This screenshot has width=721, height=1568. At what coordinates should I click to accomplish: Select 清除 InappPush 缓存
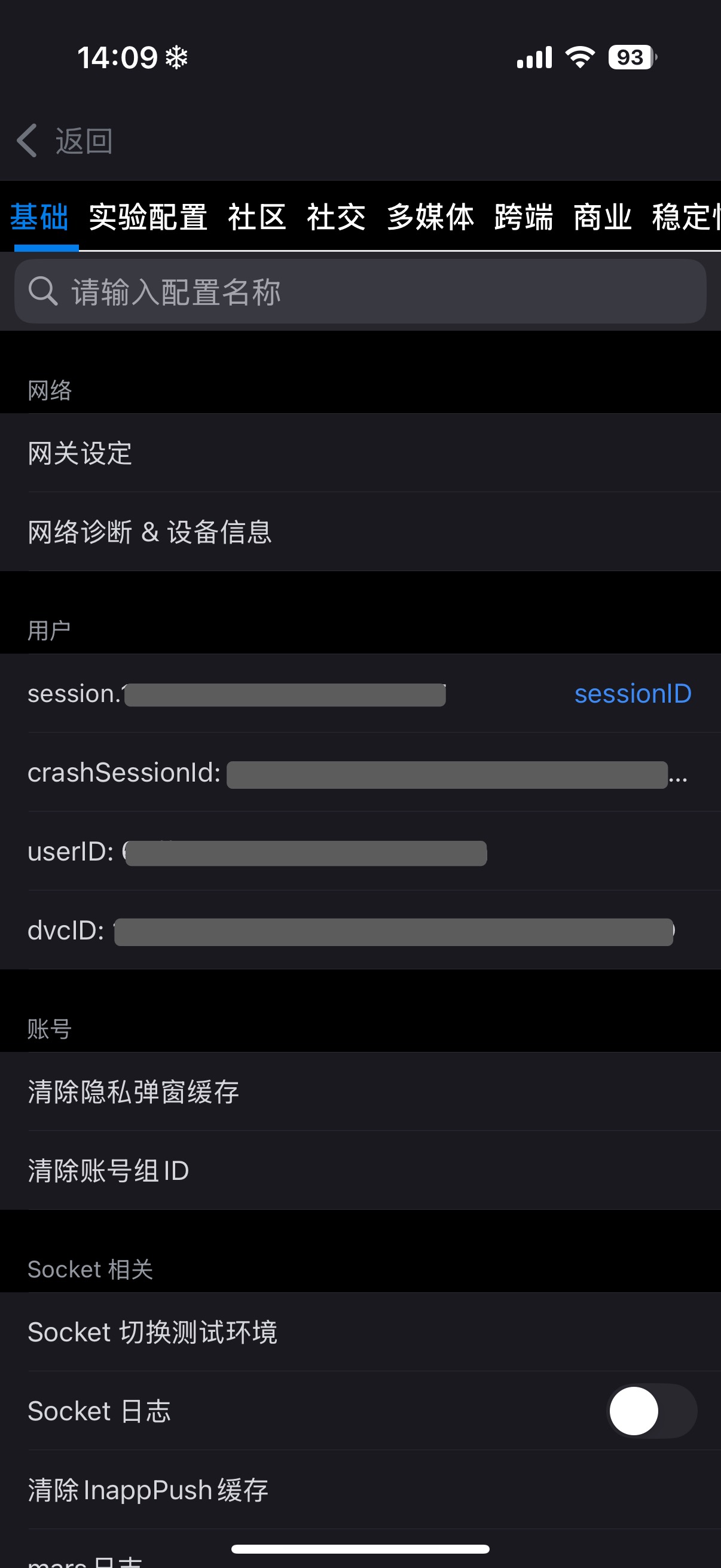point(360,1490)
